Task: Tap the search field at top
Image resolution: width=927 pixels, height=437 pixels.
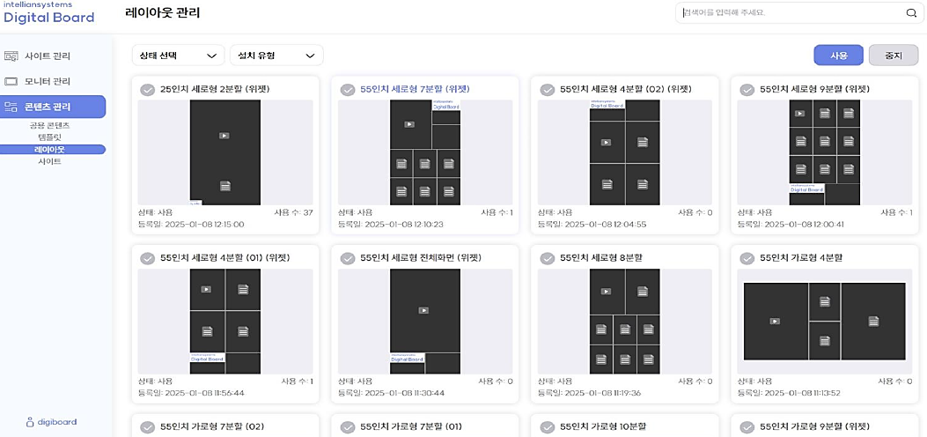Action: (790, 13)
